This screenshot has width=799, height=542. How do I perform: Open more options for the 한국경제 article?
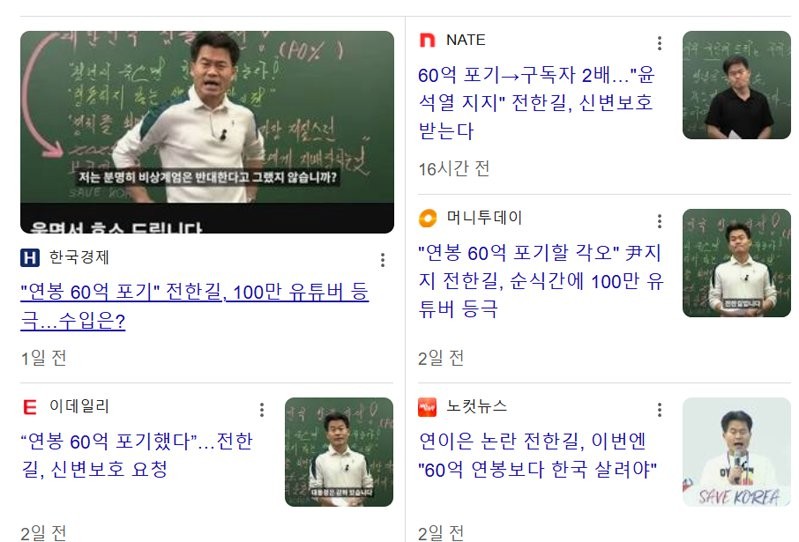pyautogui.click(x=382, y=260)
